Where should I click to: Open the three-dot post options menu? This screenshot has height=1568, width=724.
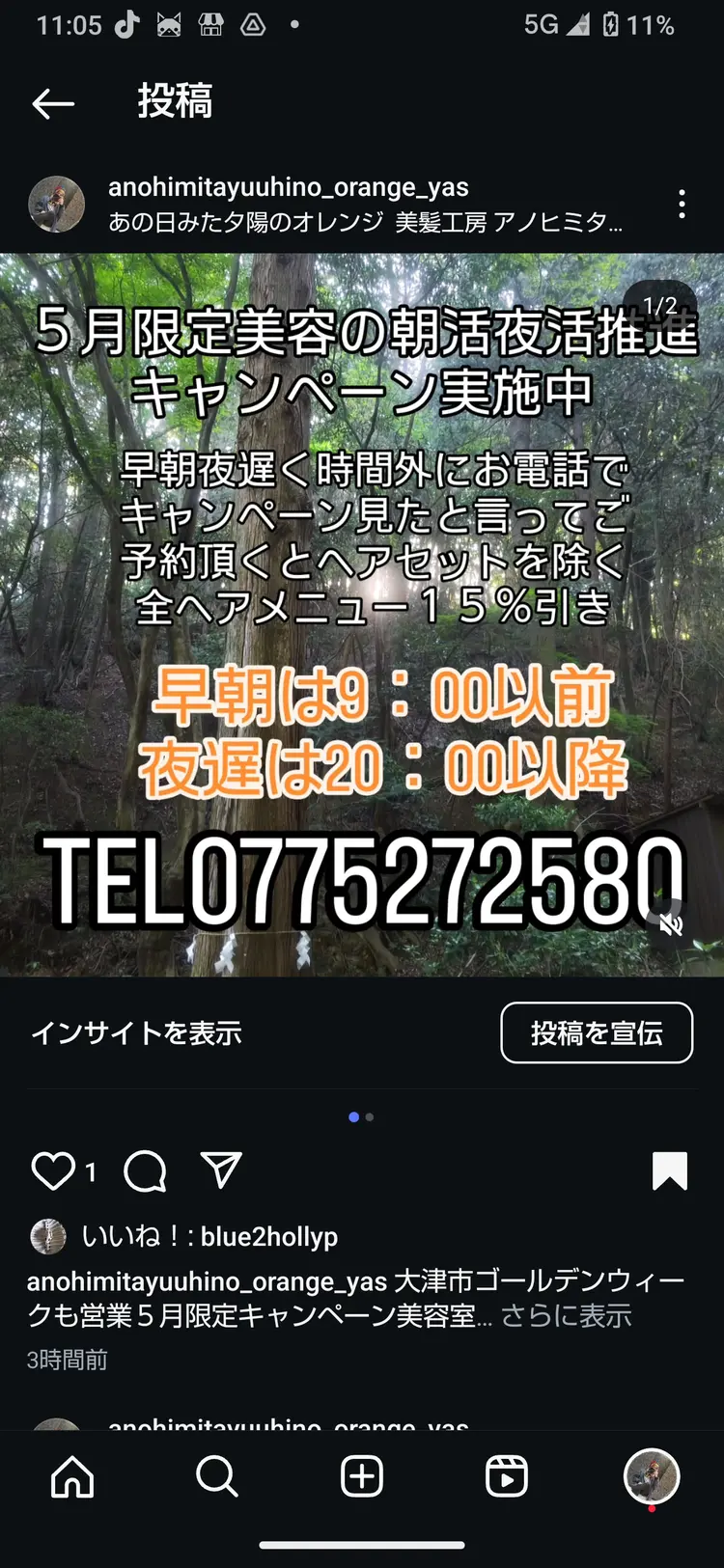point(682,205)
